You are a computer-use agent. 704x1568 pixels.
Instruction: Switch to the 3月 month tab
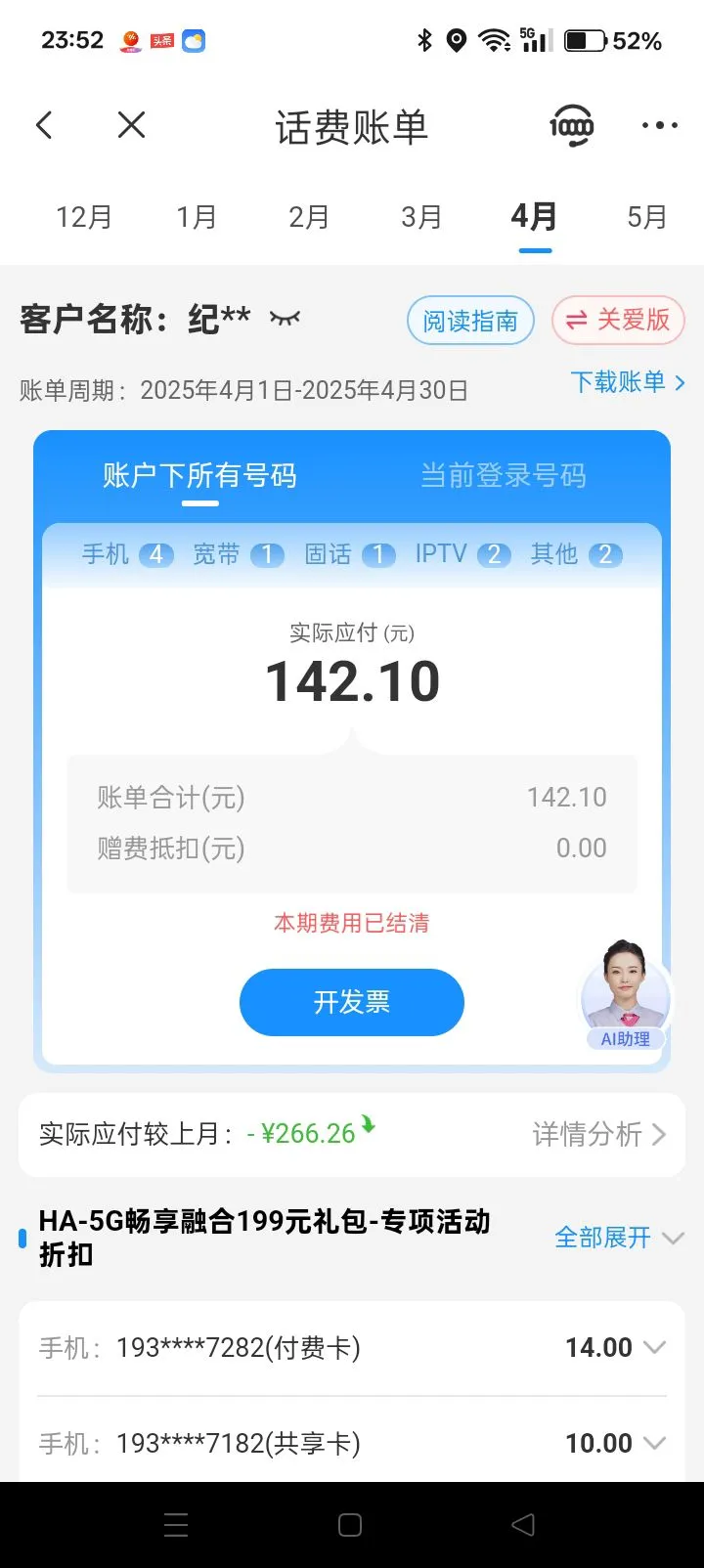421,216
